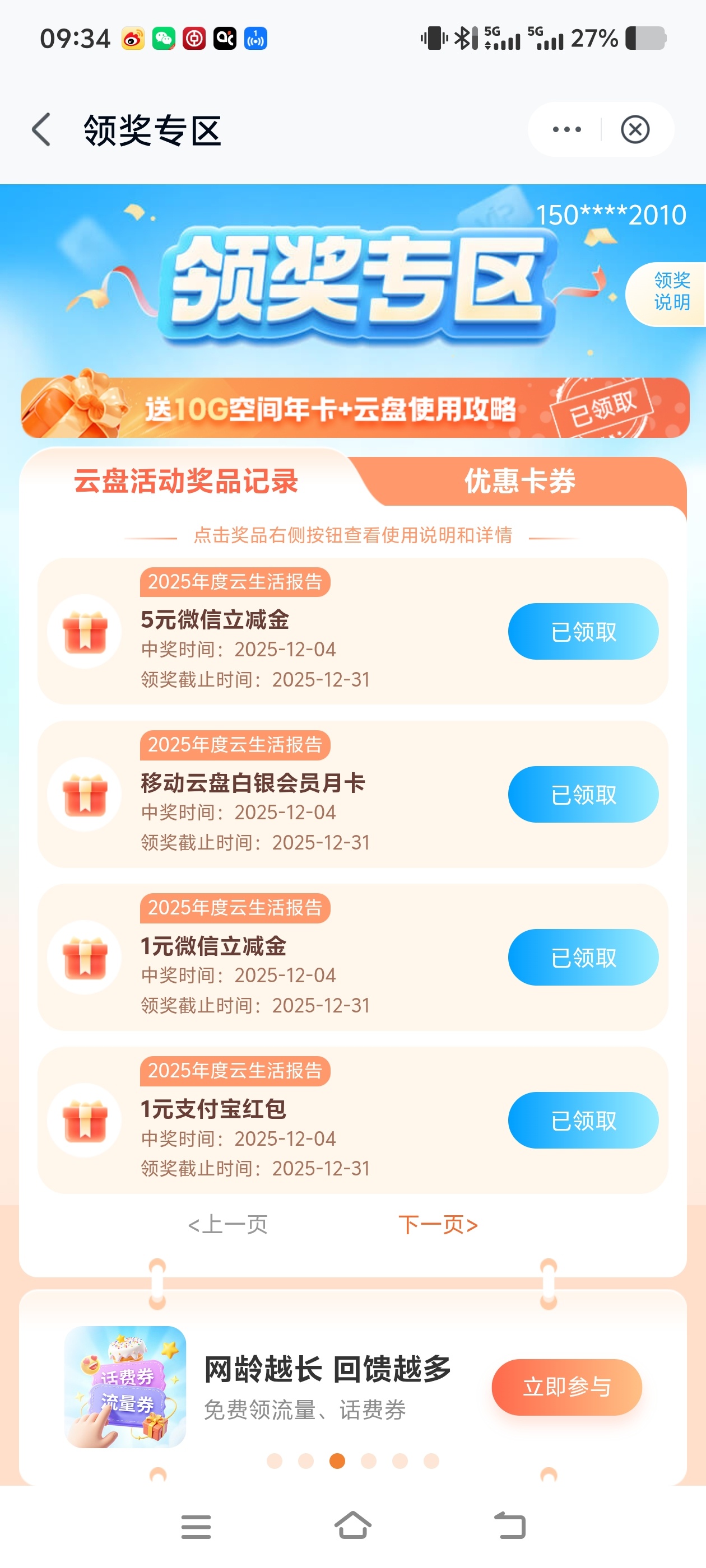The image size is (706, 1568).
Task: Go to 下一页 of prize records
Action: [x=438, y=1224]
